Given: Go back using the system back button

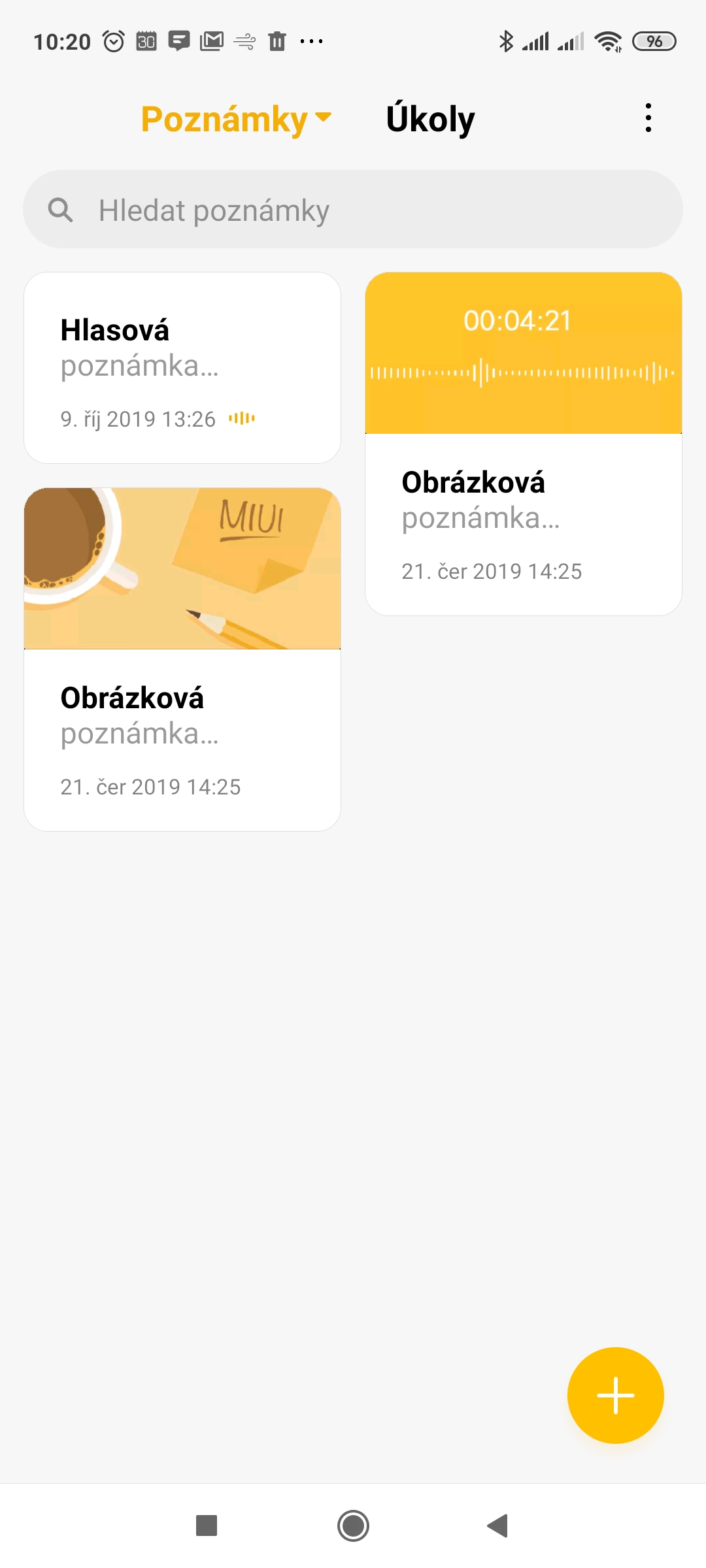Looking at the screenshot, I should coord(498,1526).
